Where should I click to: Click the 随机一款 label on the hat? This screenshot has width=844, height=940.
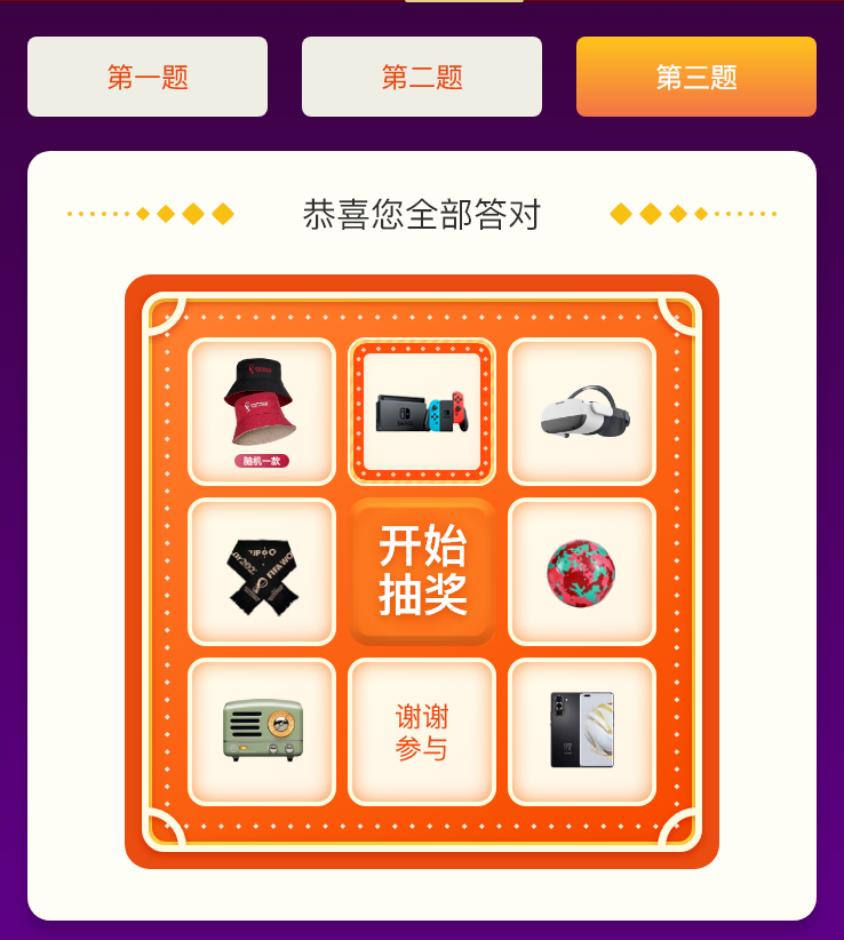pos(261,459)
